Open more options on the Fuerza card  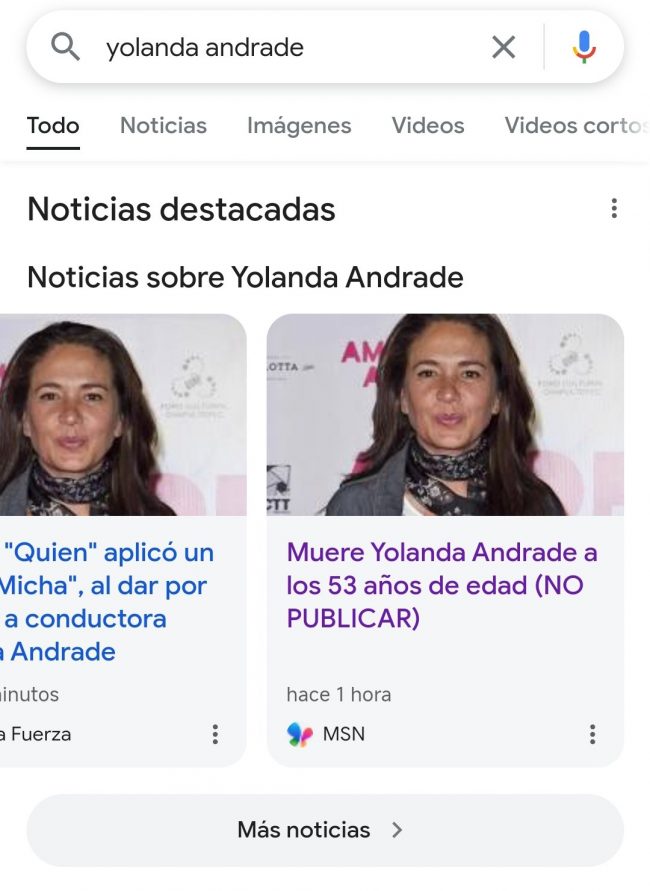pos(215,735)
